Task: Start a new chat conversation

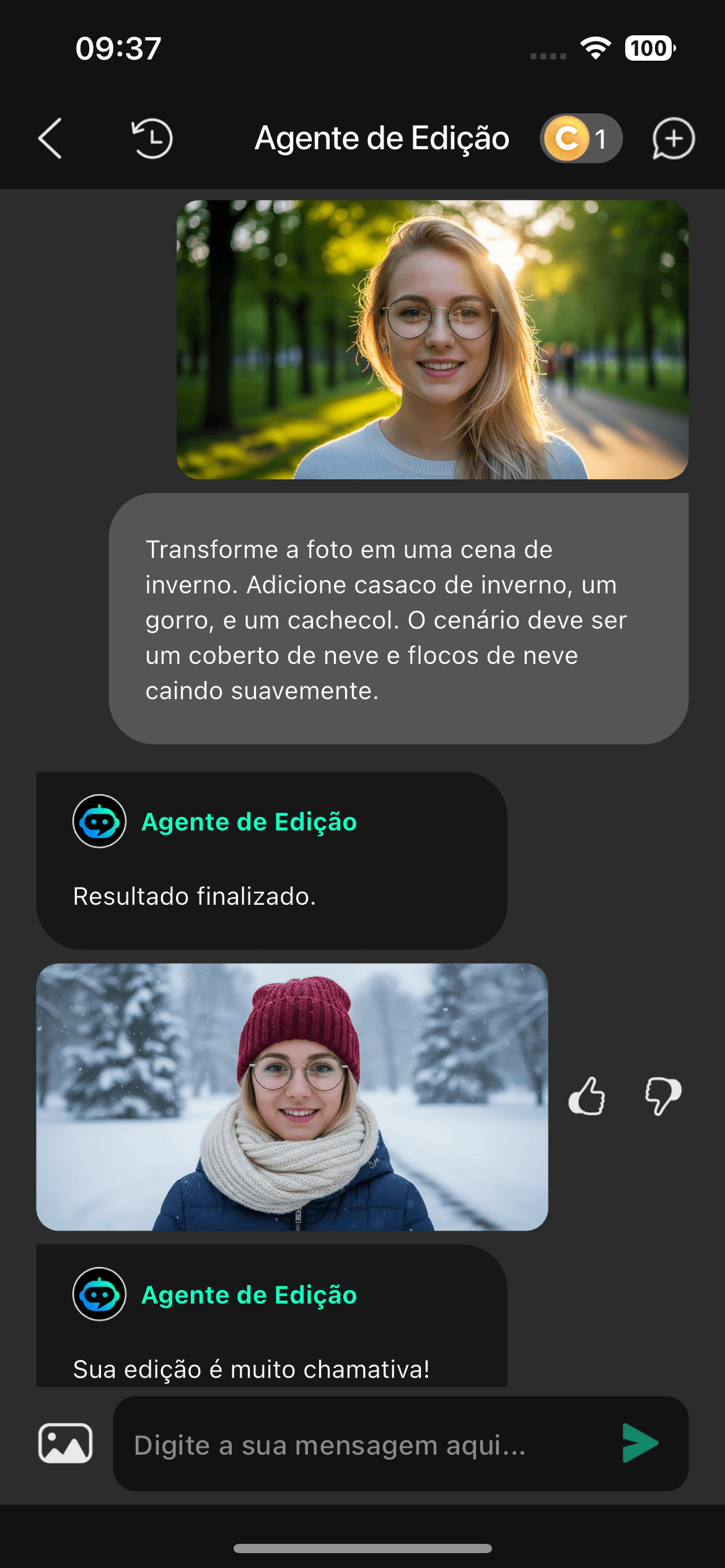Action: (673, 139)
